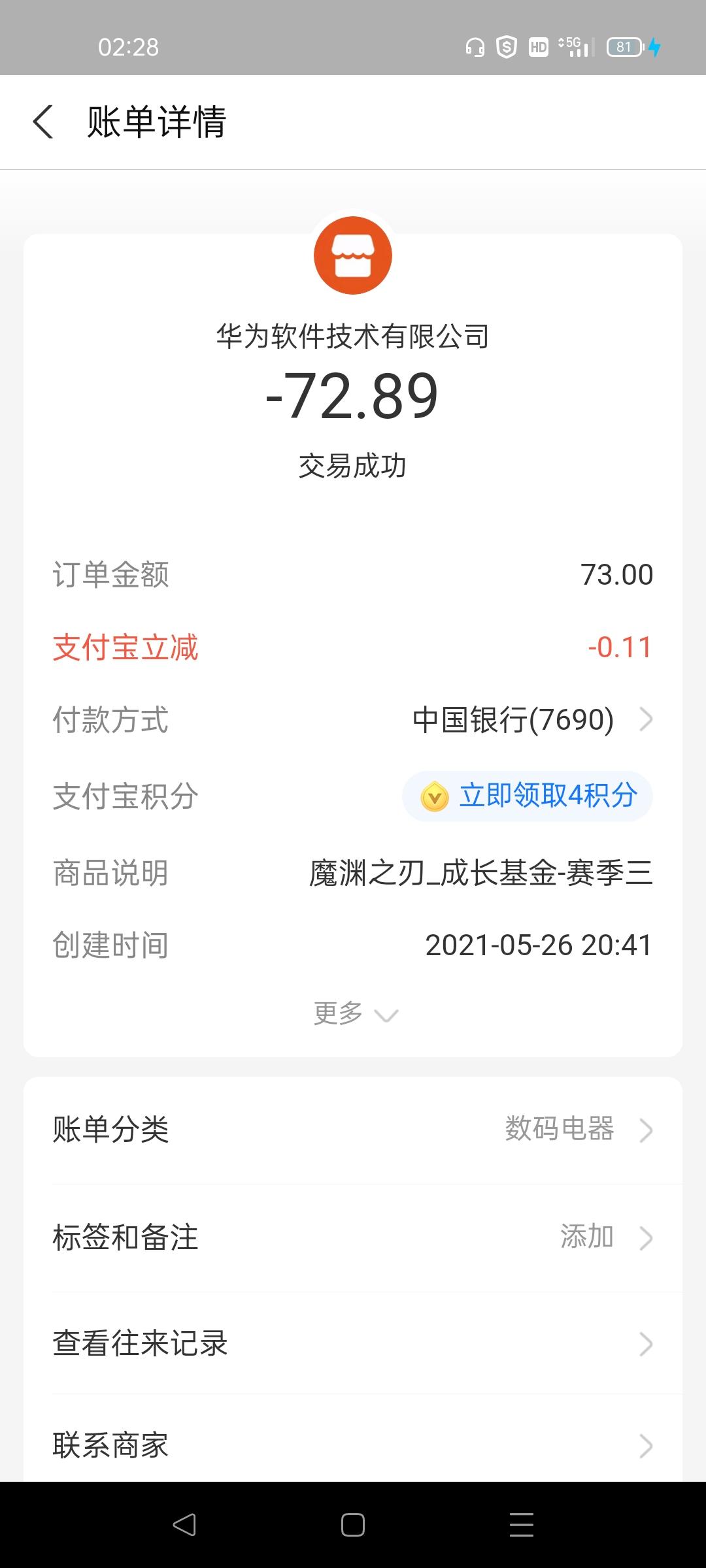
Task: Claim the 4 Alipay points
Action: [x=528, y=796]
